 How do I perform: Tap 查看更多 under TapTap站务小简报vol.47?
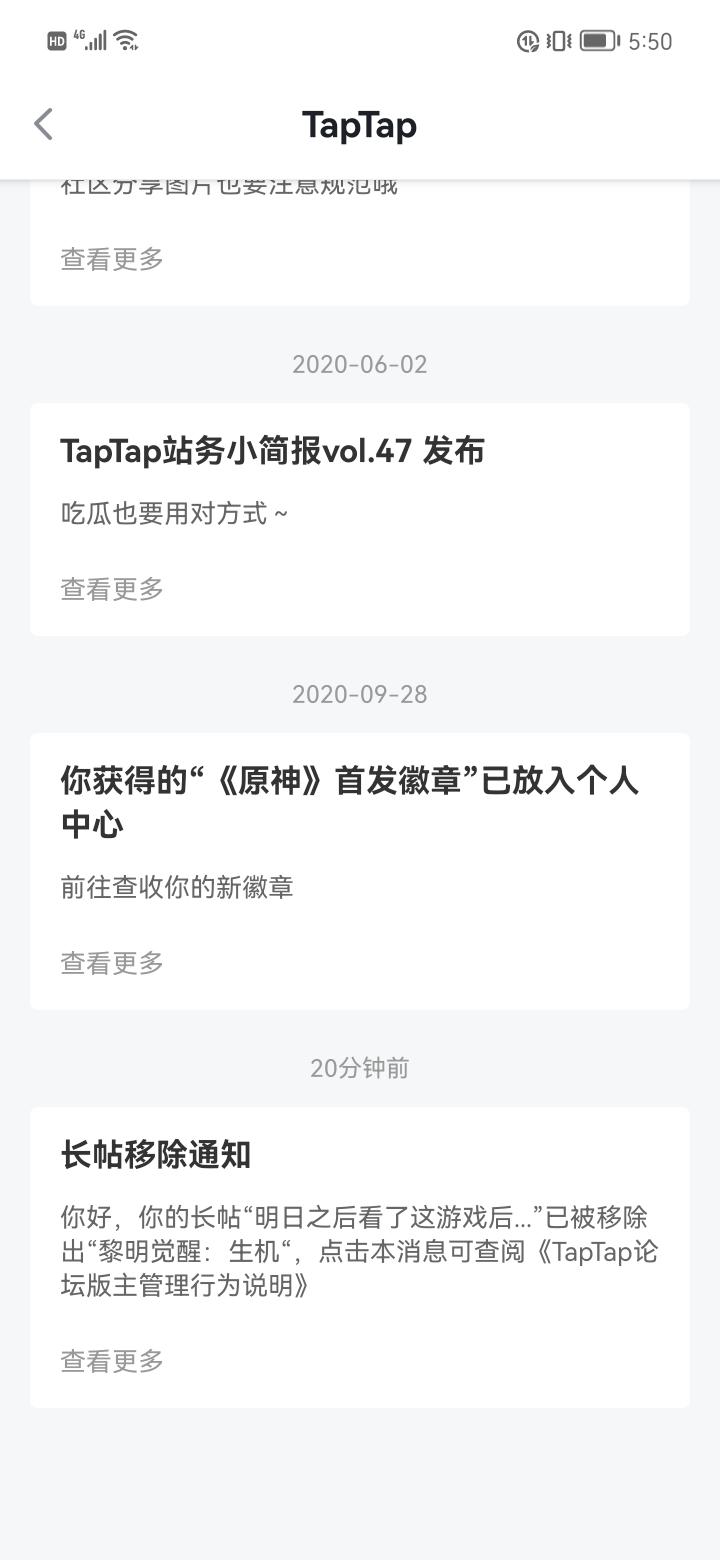(x=112, y=589)
